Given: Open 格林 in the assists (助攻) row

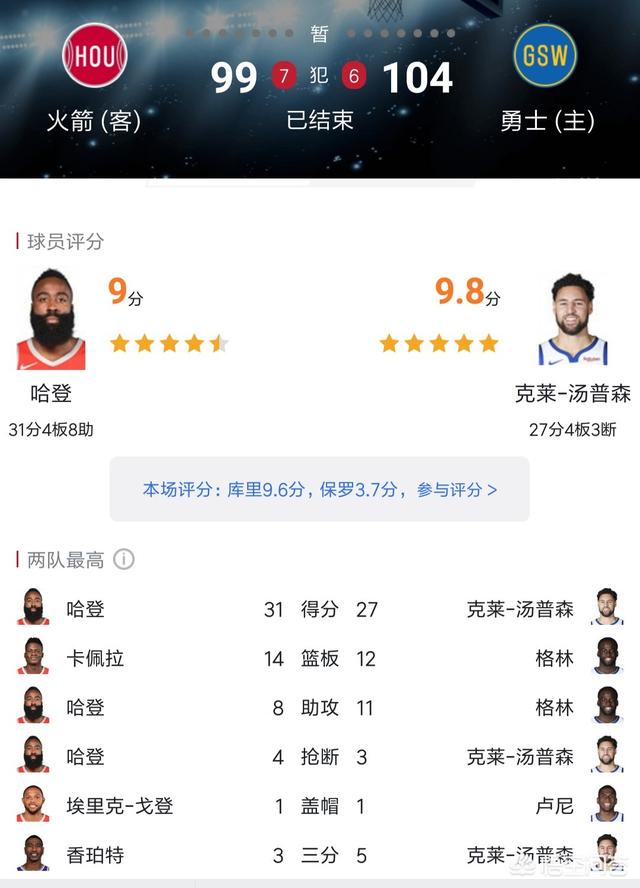Looking at the screenshot, I should [x=554, y=708].
